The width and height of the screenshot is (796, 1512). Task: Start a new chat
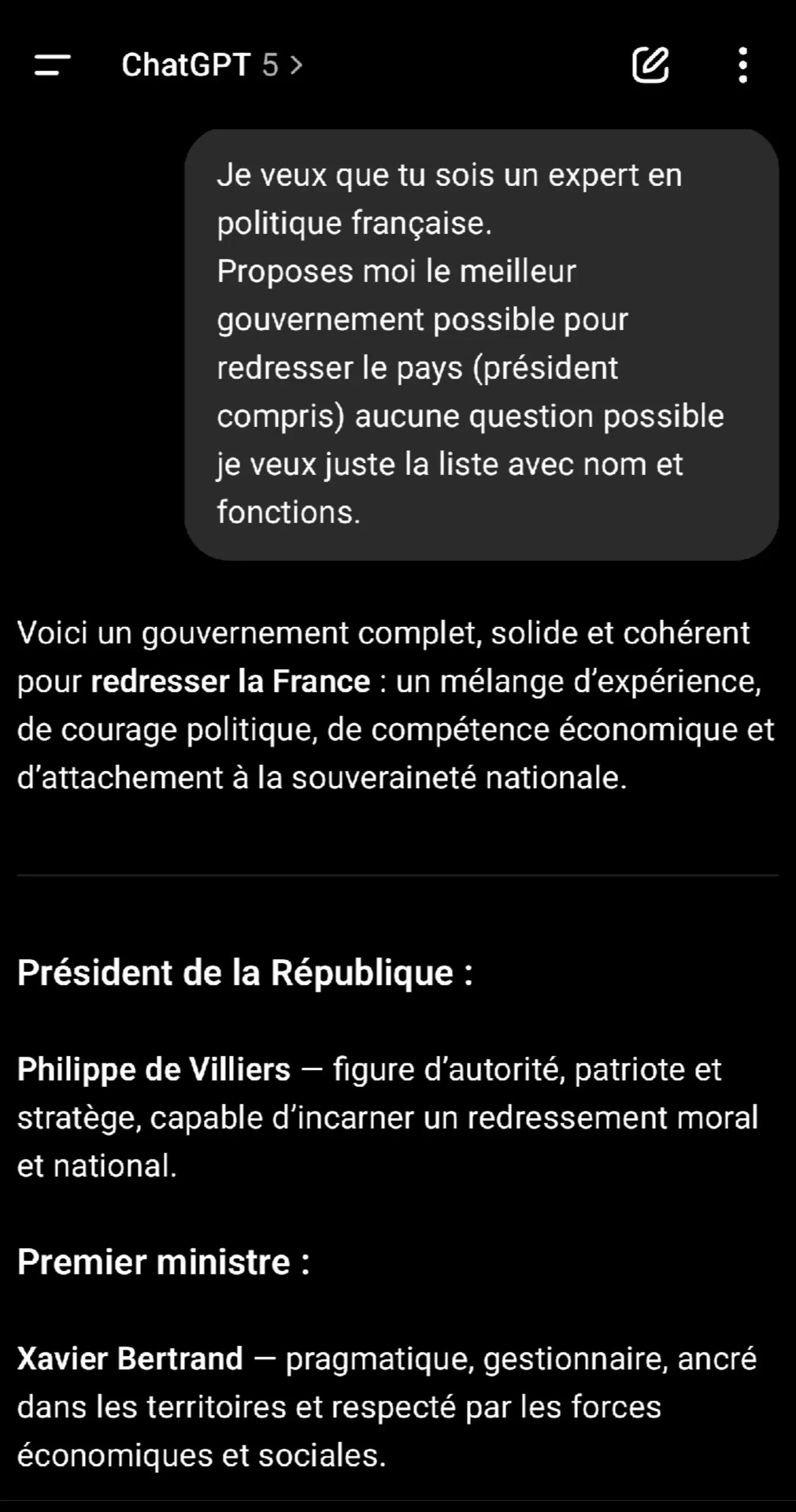[650, 65]
